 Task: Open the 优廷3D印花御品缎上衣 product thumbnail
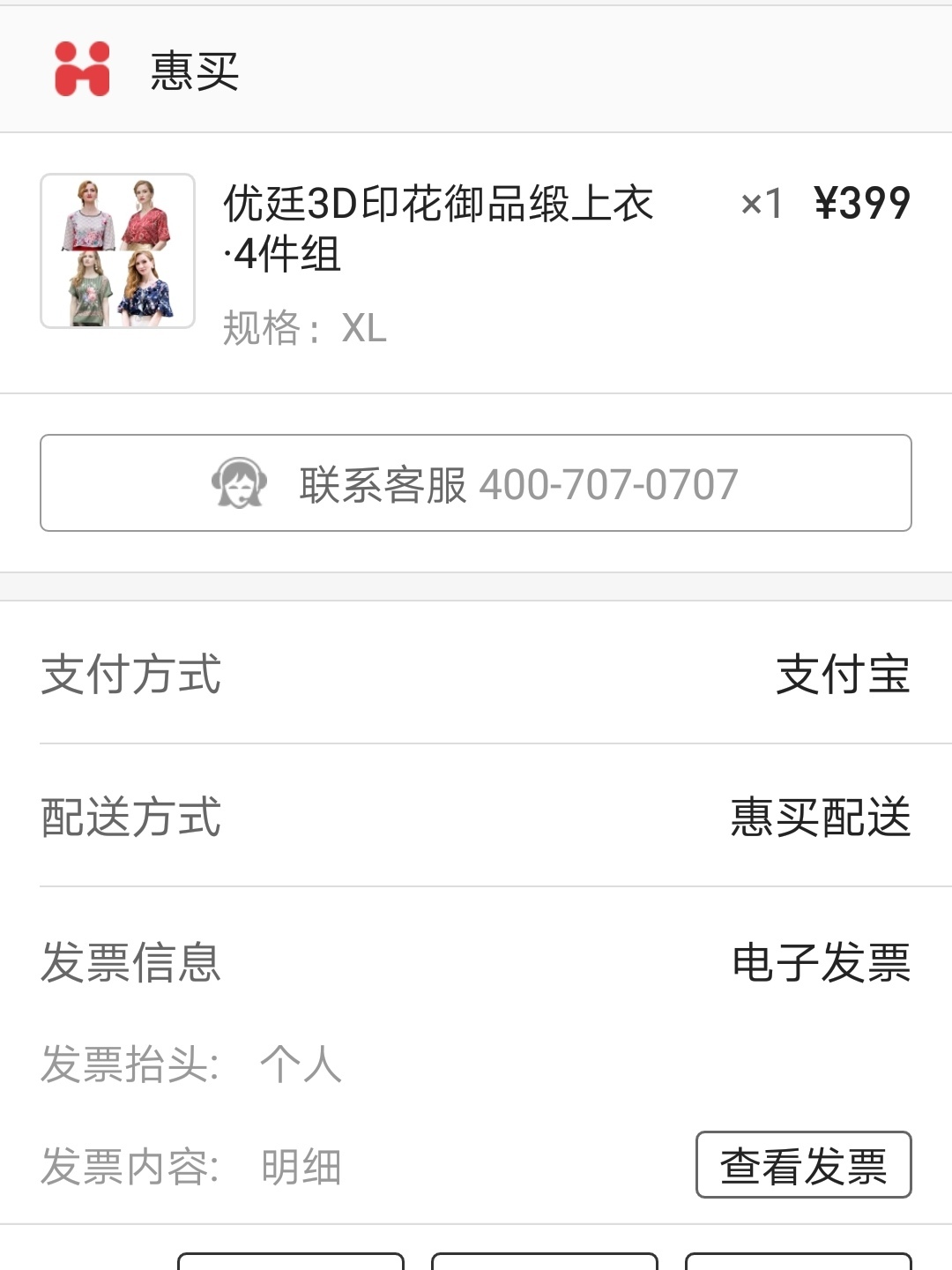pyautogui.click(x=117, y=251)
